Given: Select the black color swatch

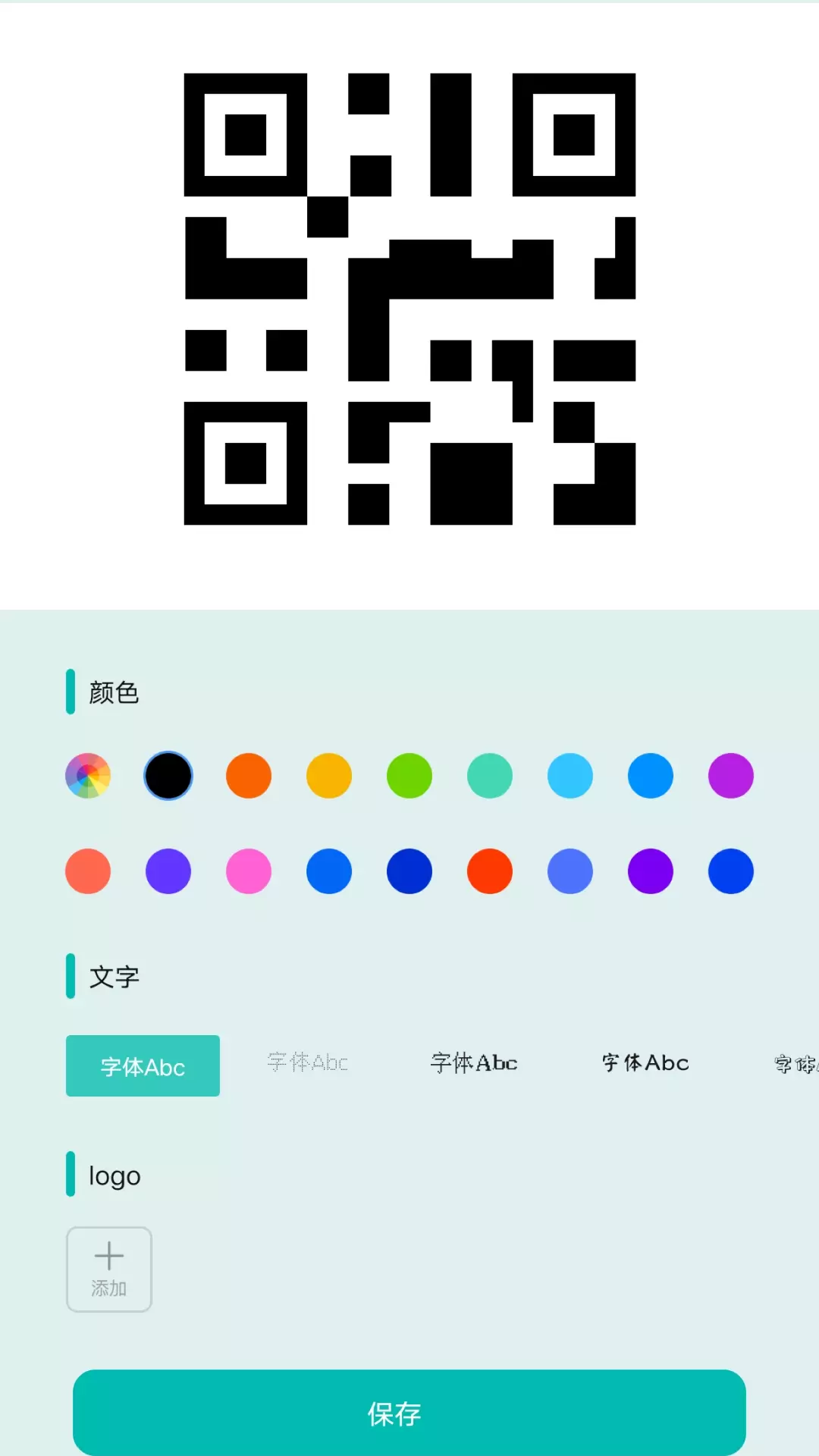Looking at the screenshot, I should coord(168,776).
